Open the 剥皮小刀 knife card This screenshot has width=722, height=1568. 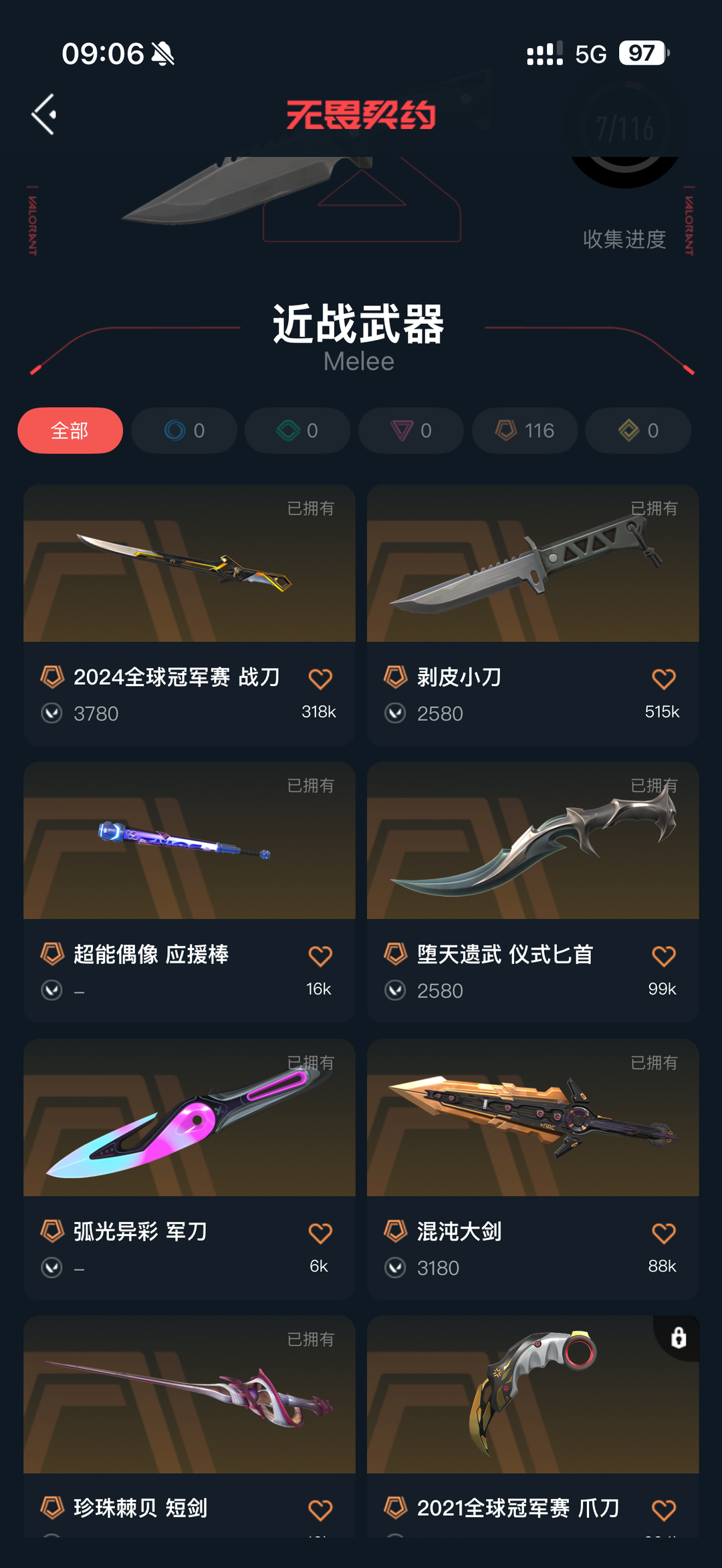click(x=533, y=615)
